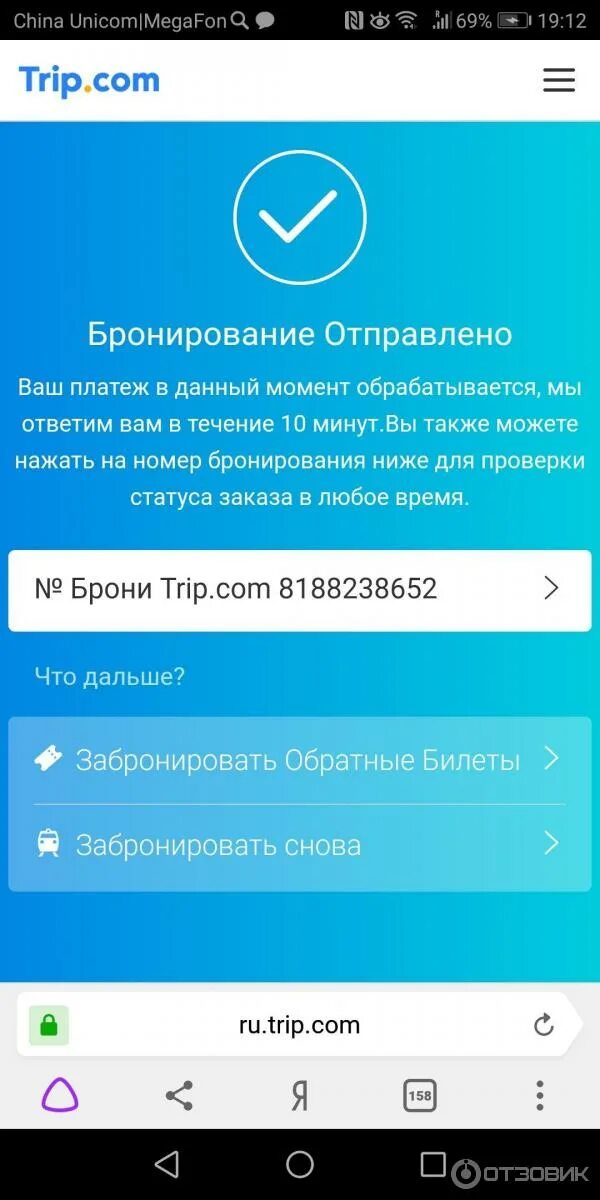Share this page from the browser toolbar
Screen dimensions: 600x1200
click(179, 1096)
